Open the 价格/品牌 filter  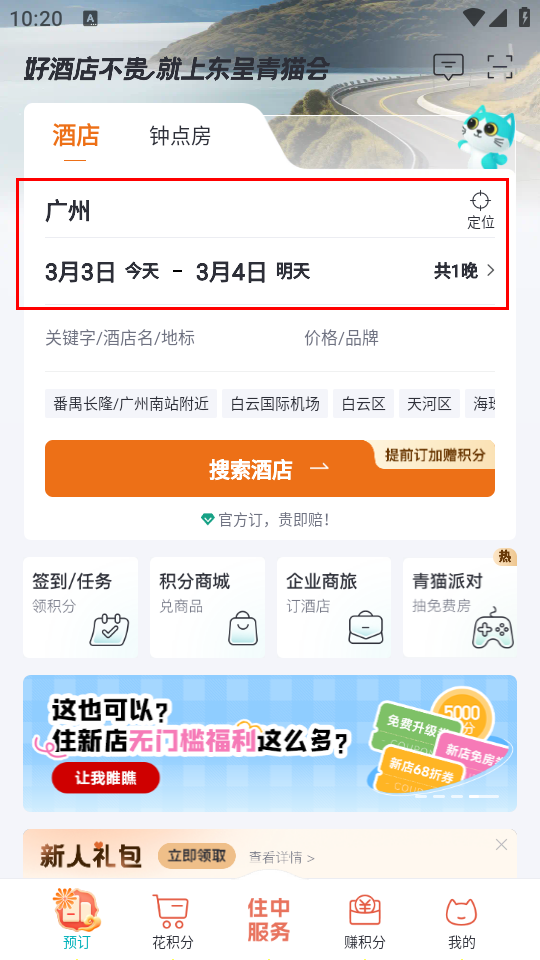(x=342, y=338)
